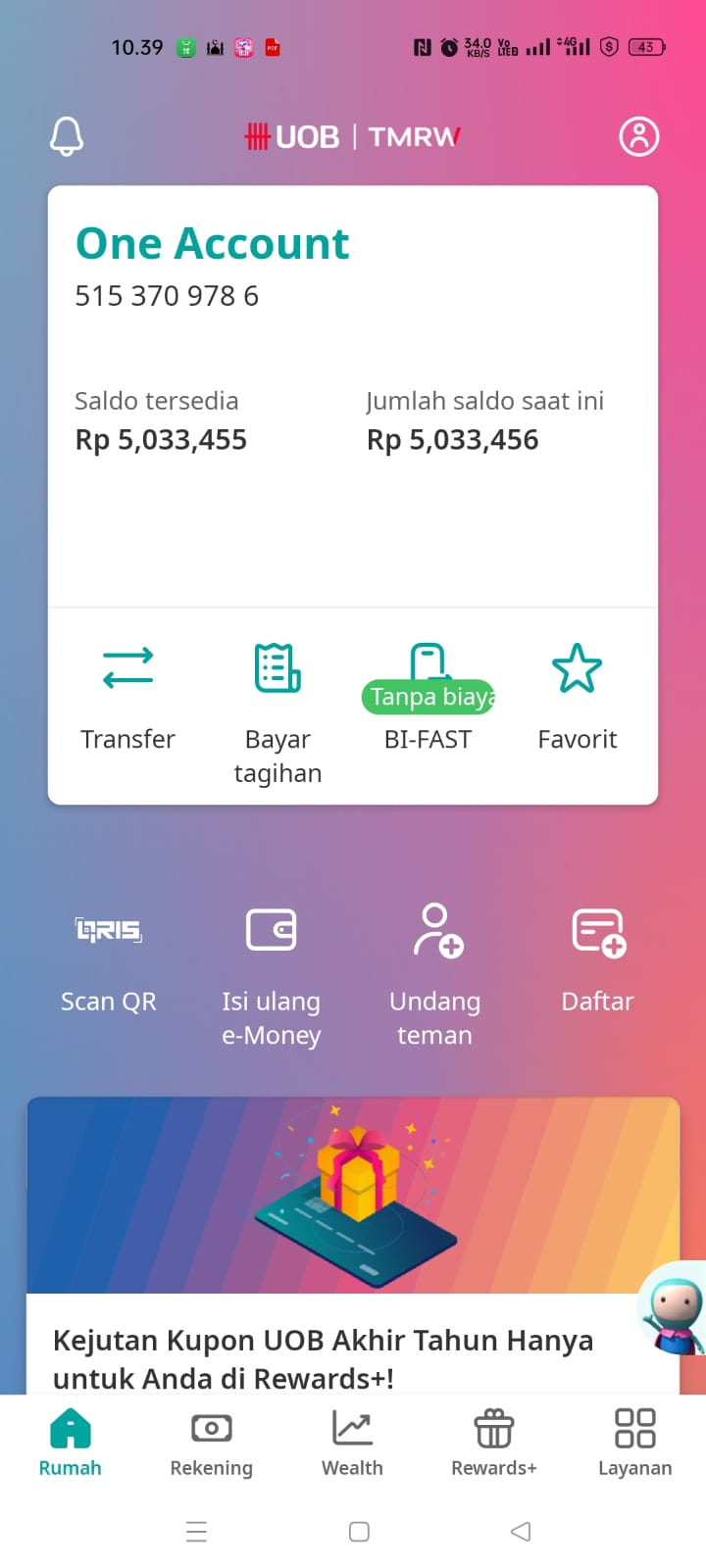Open the One Account card
The image size is (706, 1568).
pyautogui.click(x=353, y=396)
